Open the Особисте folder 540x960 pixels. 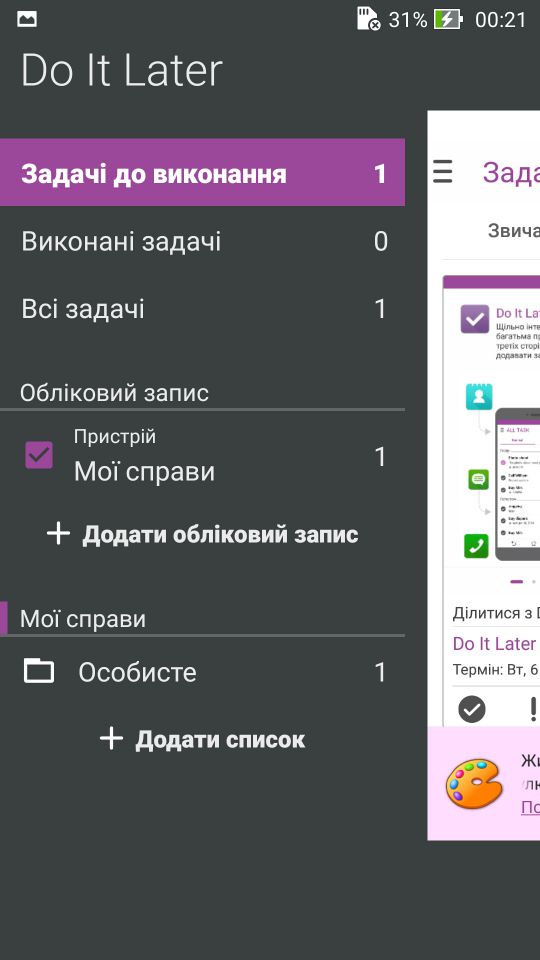click(x=202, y=672)
